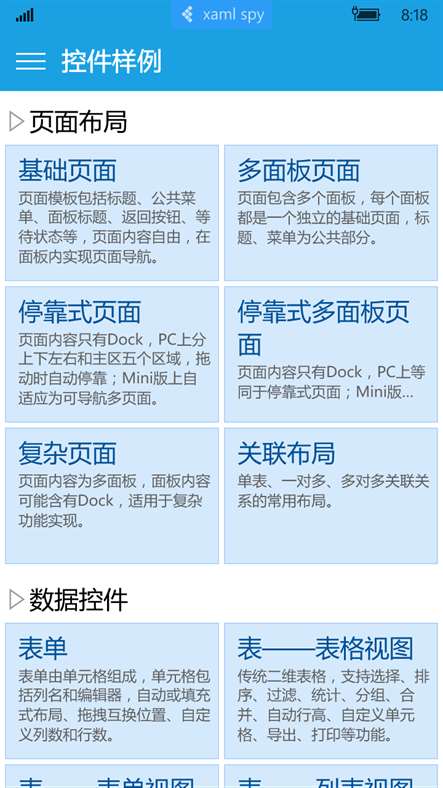
Task: Open the 表——表格视图 card
Action: coord(331,691)
